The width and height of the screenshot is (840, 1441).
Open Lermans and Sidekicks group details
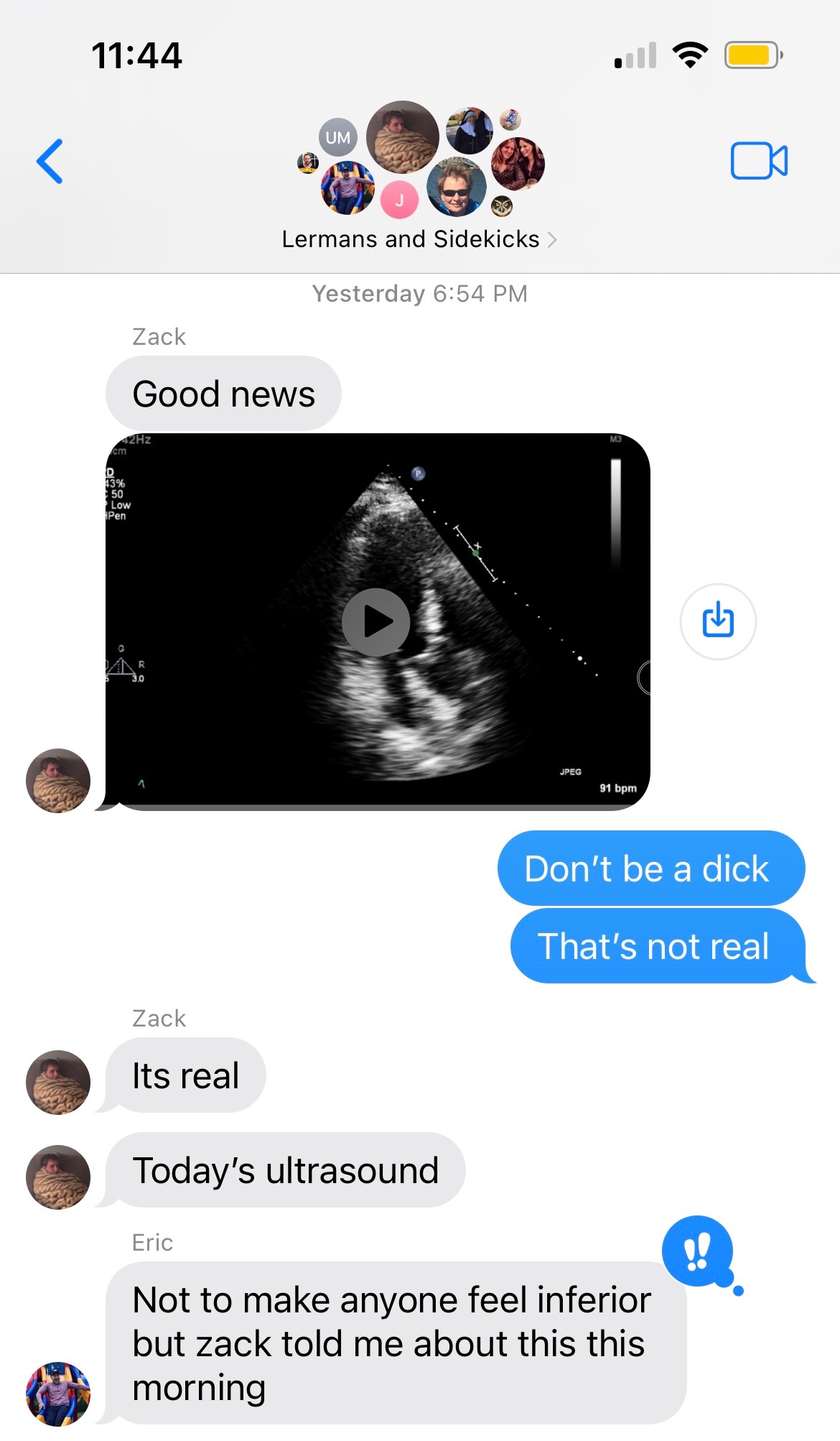(x=419, y=239)
